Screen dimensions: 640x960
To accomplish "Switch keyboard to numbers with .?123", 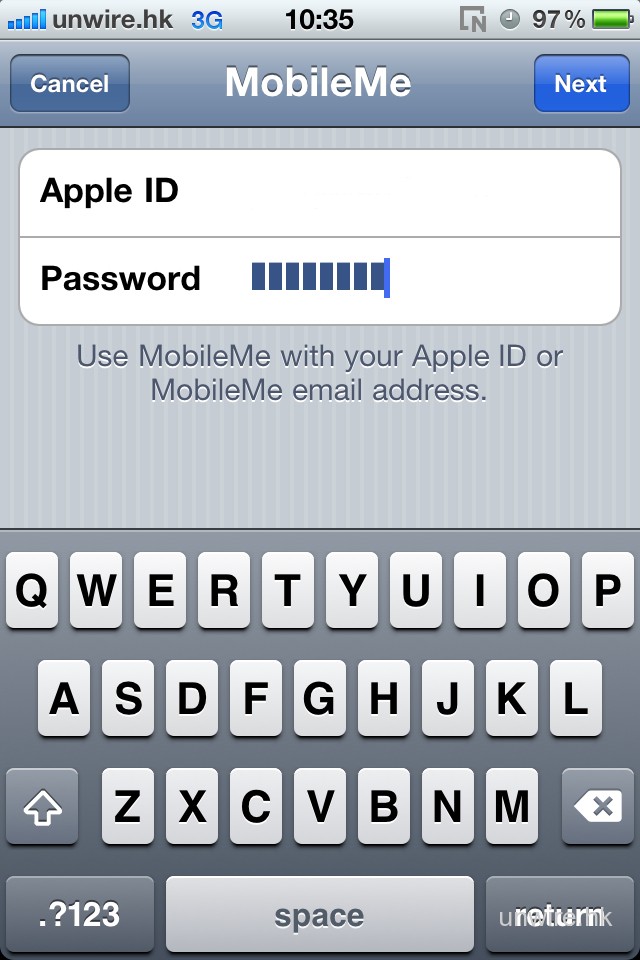I will click(79, 914).
